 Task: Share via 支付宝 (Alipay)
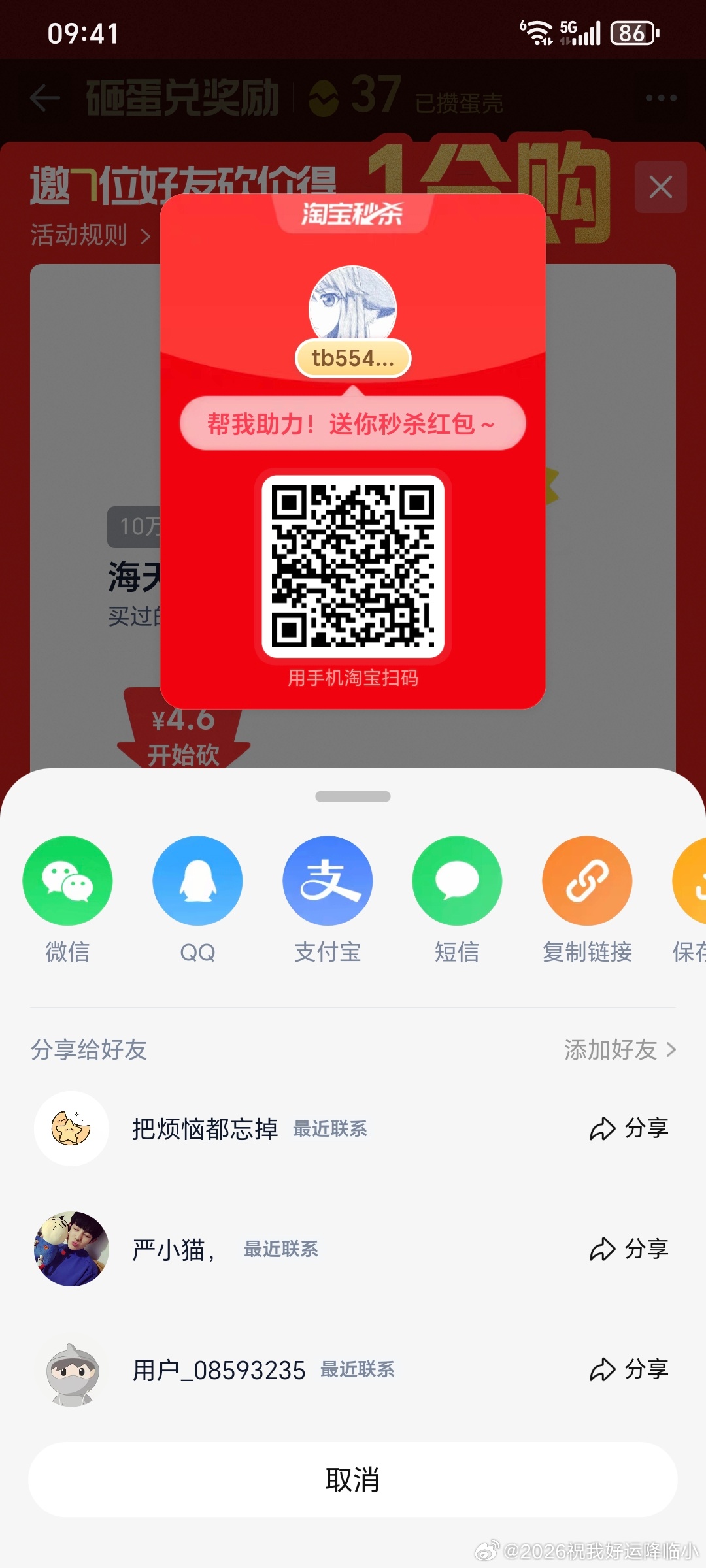coord(328,881)
